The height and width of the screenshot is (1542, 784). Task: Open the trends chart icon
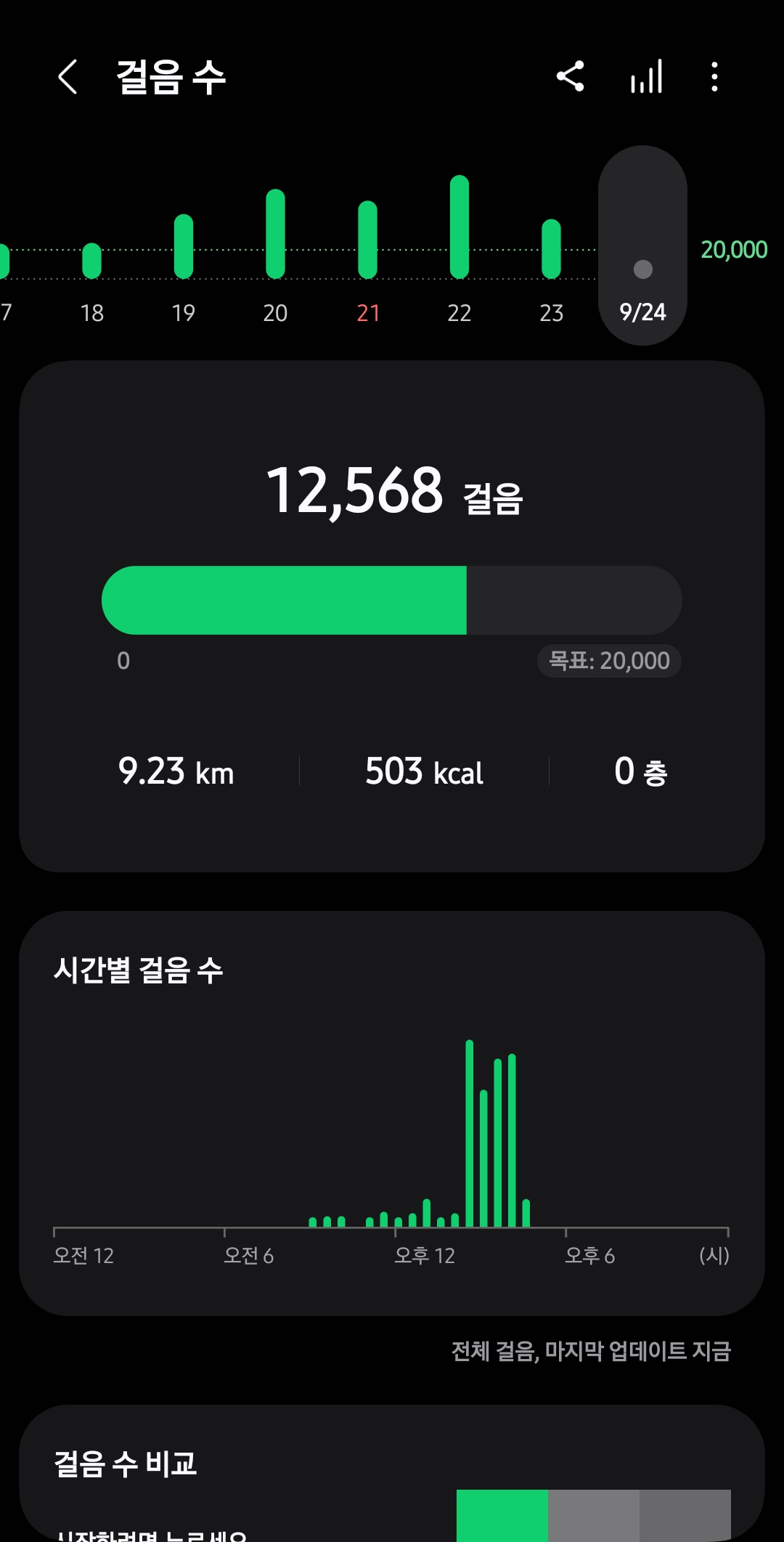click(x=646, y=76)
